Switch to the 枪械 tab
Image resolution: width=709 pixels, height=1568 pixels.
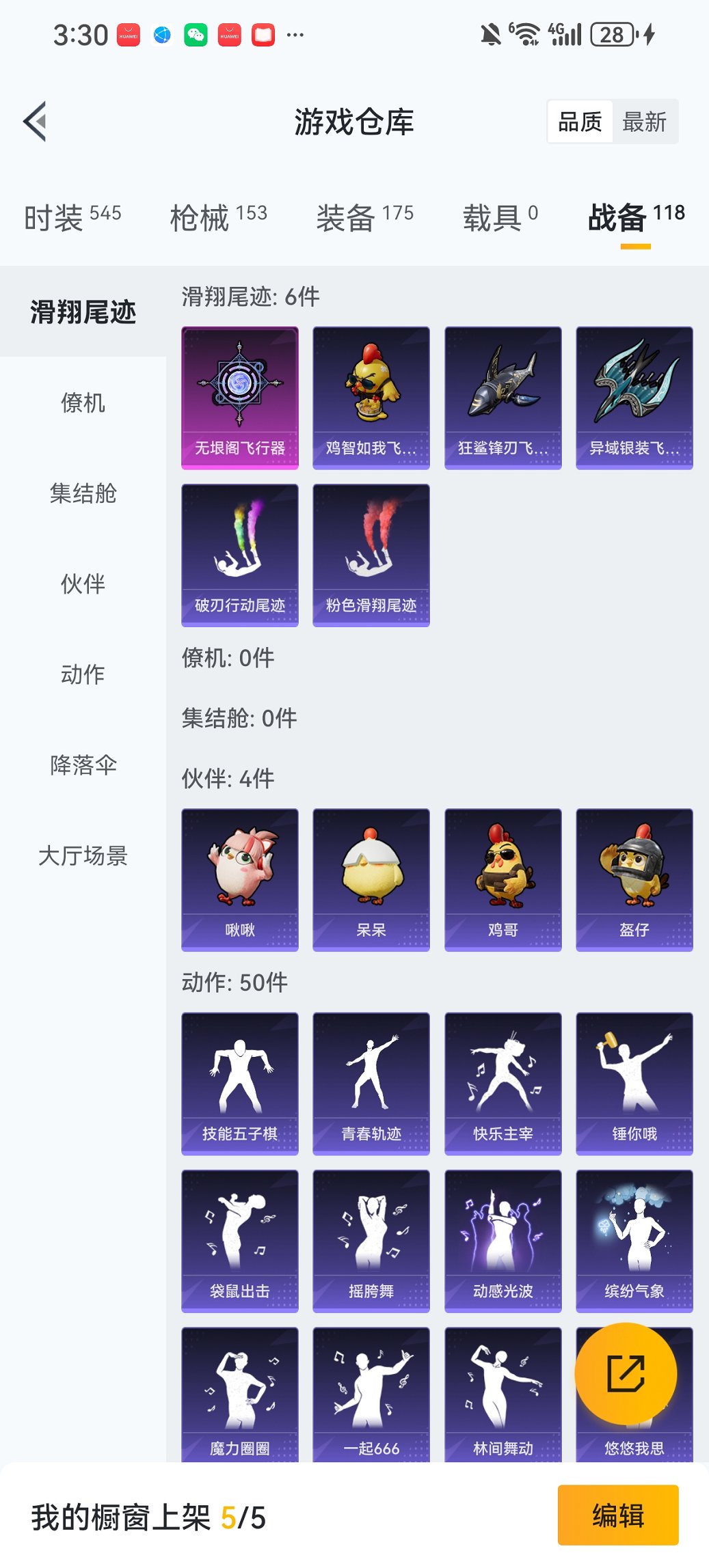pos(218,217)
